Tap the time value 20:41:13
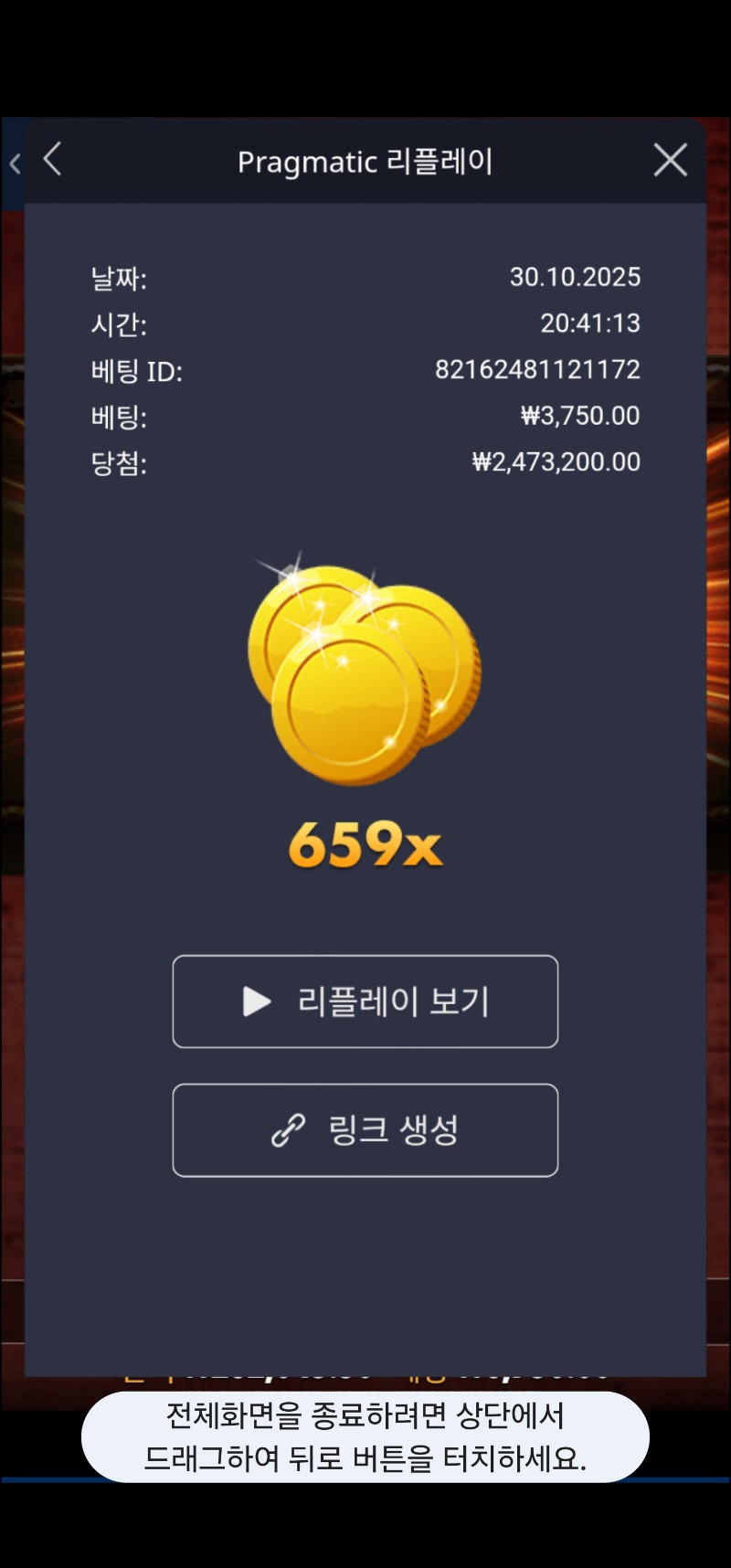Screen dimensions: 731x1568 [590, 323]
